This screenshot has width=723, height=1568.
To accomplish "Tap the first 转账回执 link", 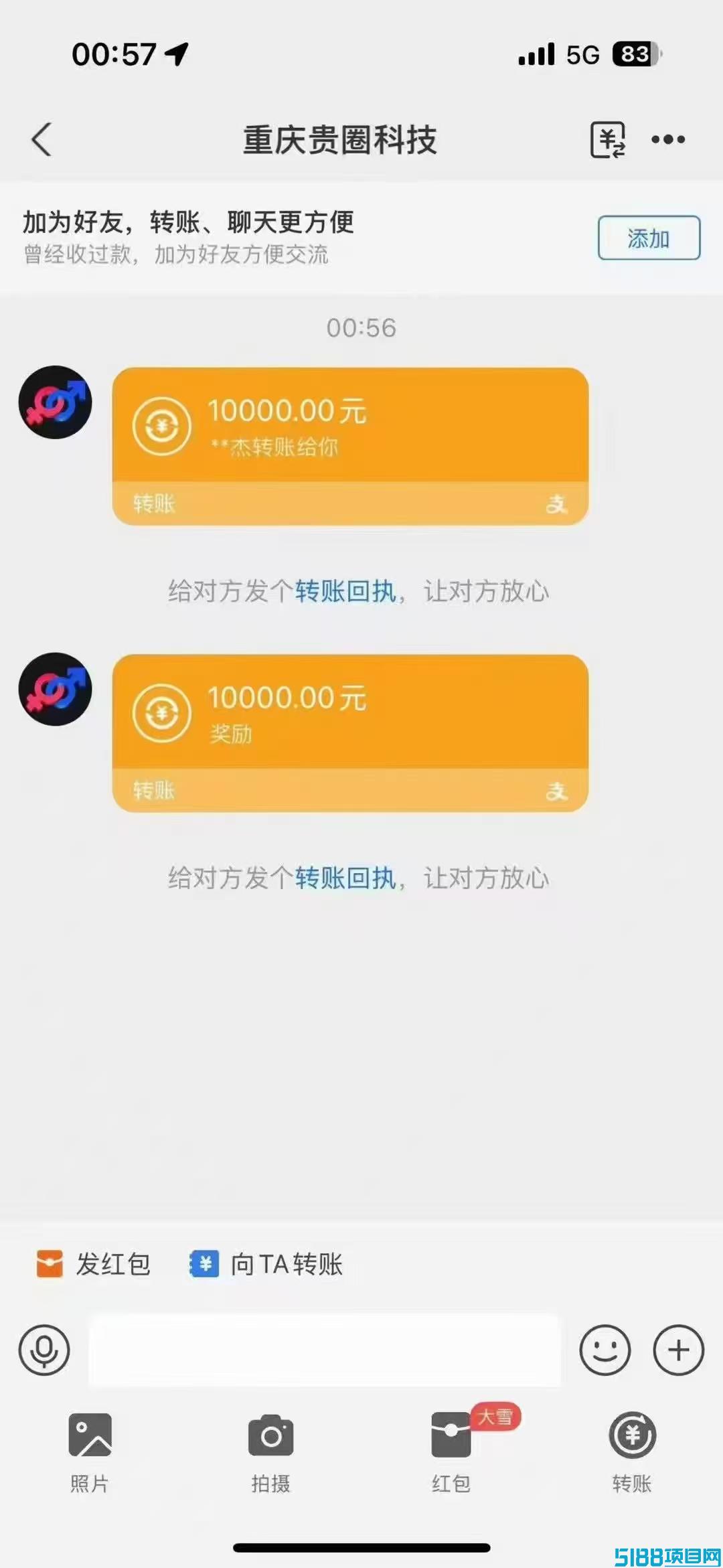I will pyautogui.click(x=345, y=591).
